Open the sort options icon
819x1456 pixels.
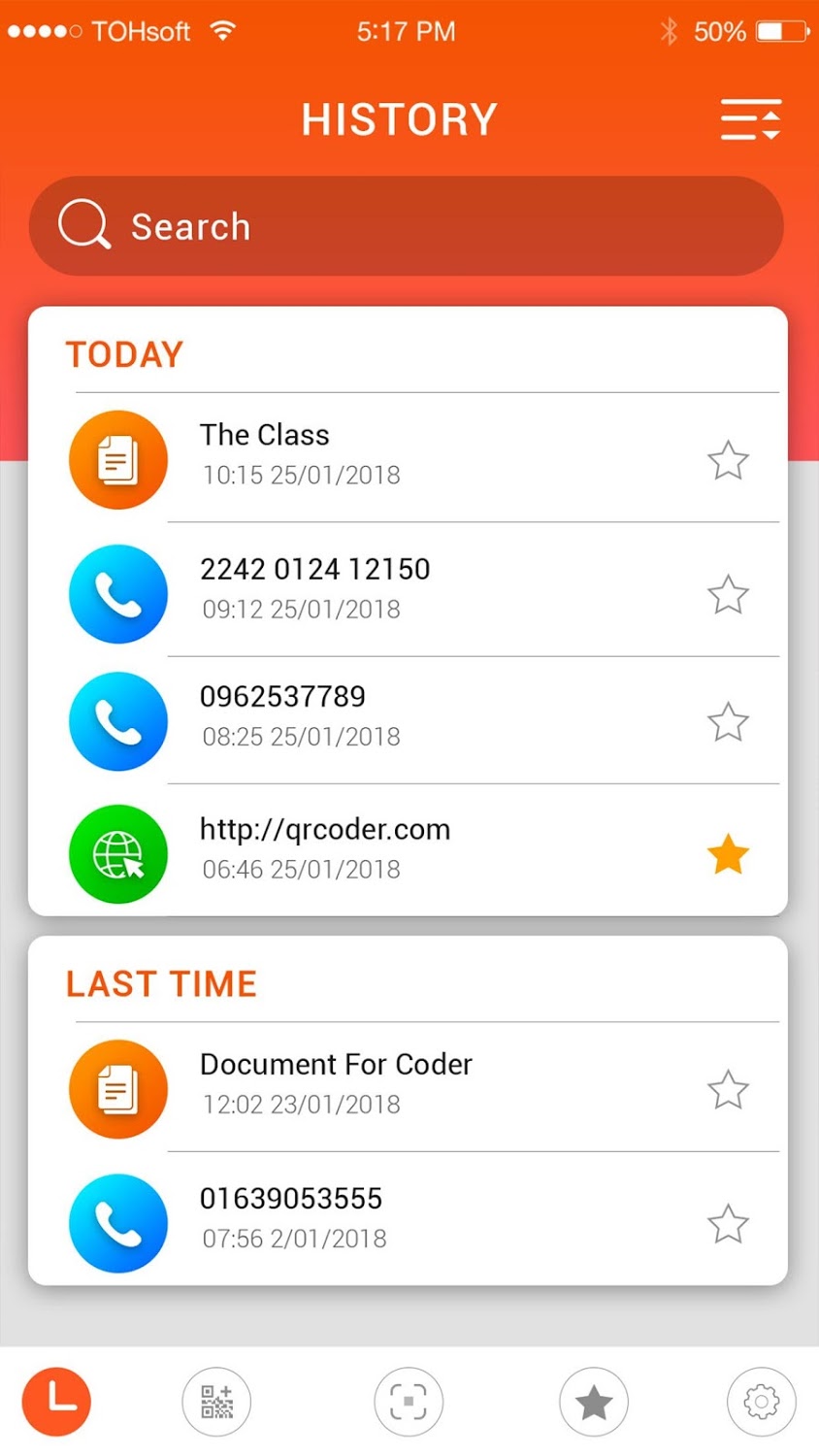(x=750, y=119)
